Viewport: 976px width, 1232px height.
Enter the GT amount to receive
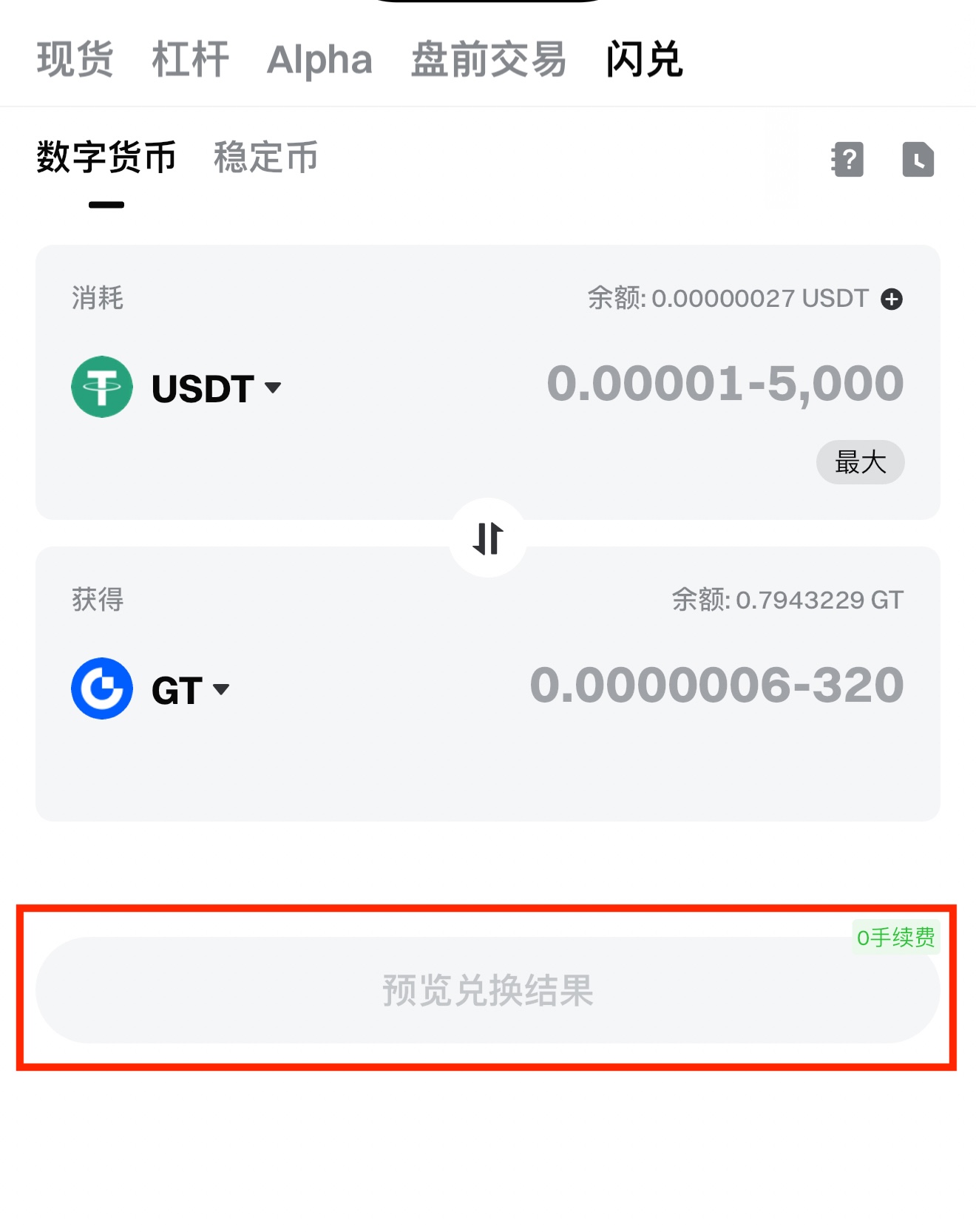coord(716,686)
